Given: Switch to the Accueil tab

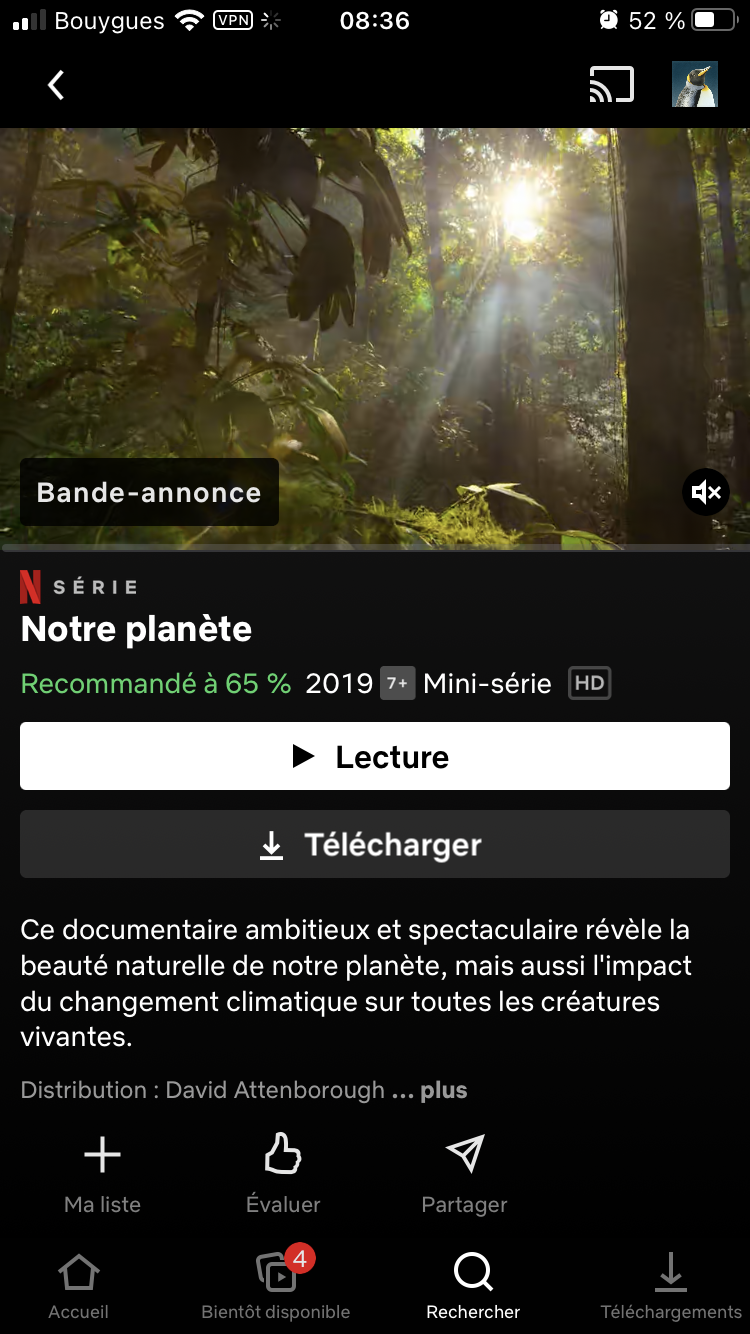Looking at the screenshot, I should 78,1286.
